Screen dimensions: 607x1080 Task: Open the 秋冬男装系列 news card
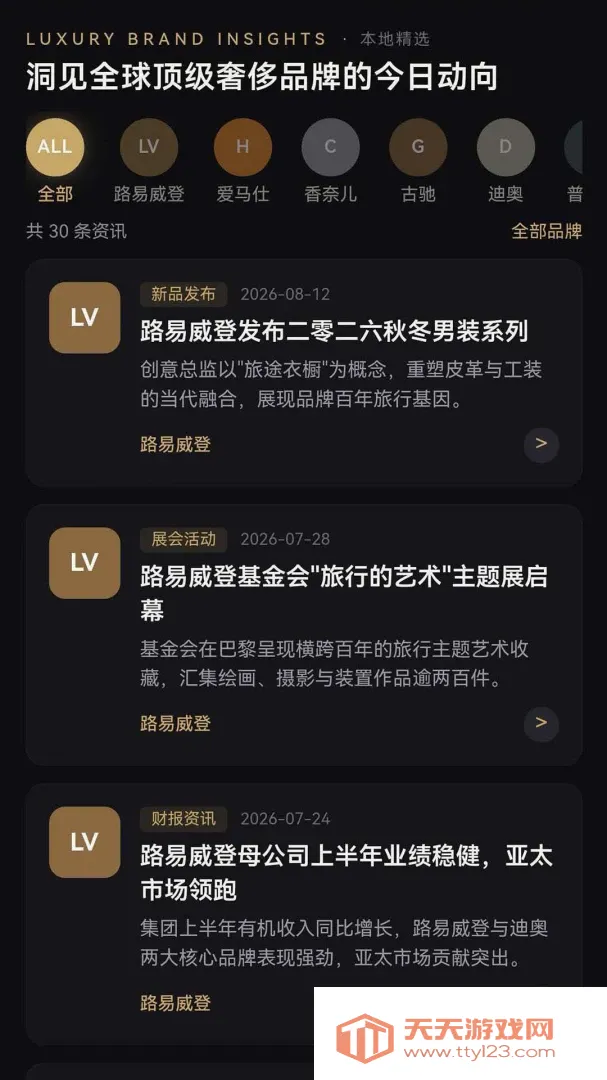[304, 373]
